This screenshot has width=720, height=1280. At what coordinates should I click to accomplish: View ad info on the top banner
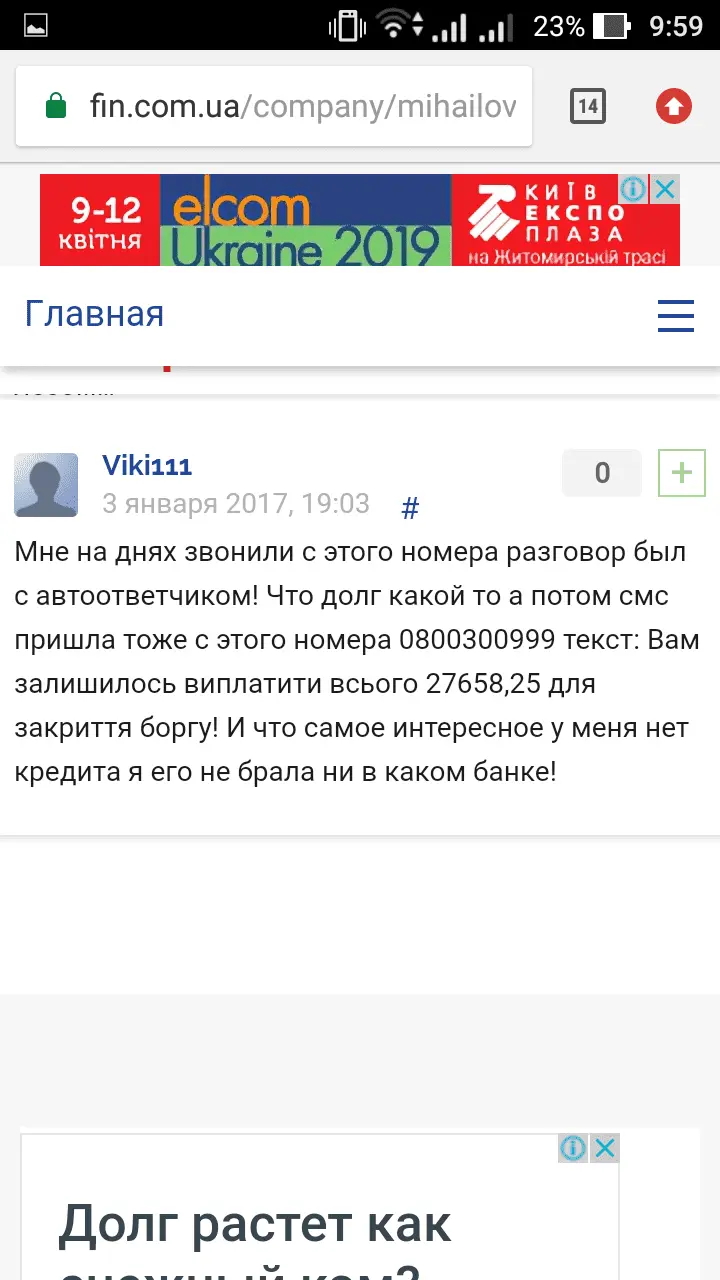click(x=633, y=189)
